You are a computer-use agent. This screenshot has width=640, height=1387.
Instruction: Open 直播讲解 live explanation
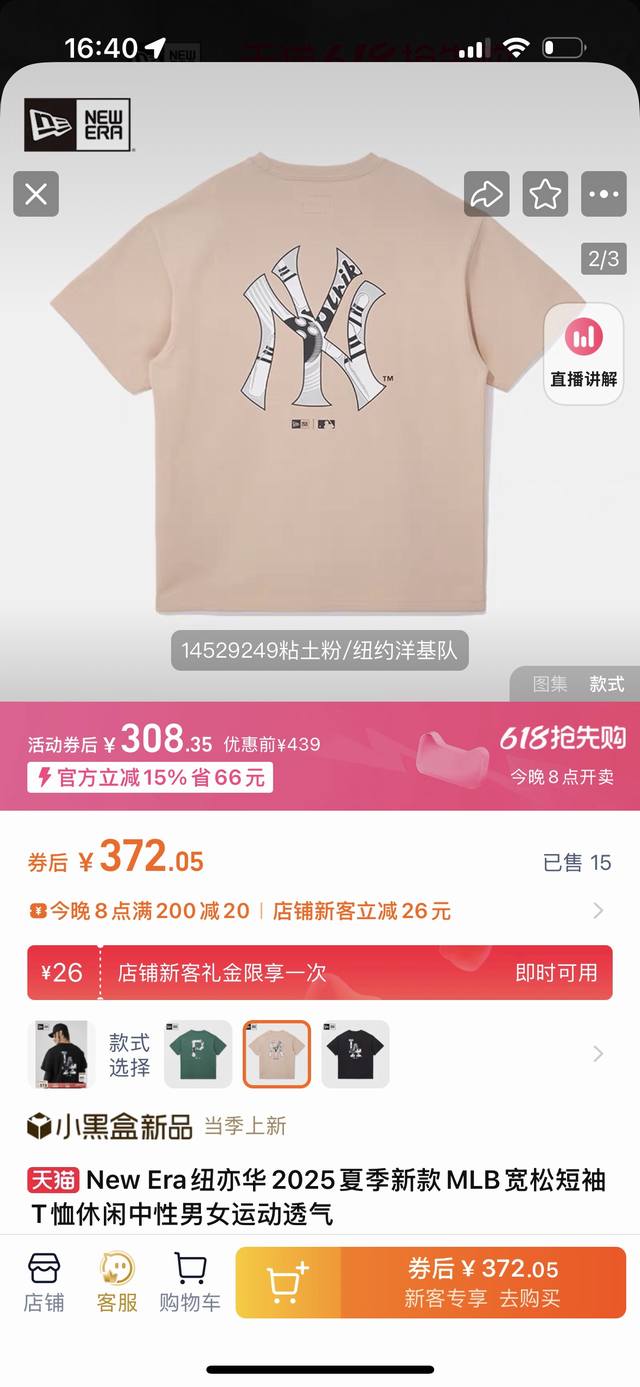[x=584, y=353]
